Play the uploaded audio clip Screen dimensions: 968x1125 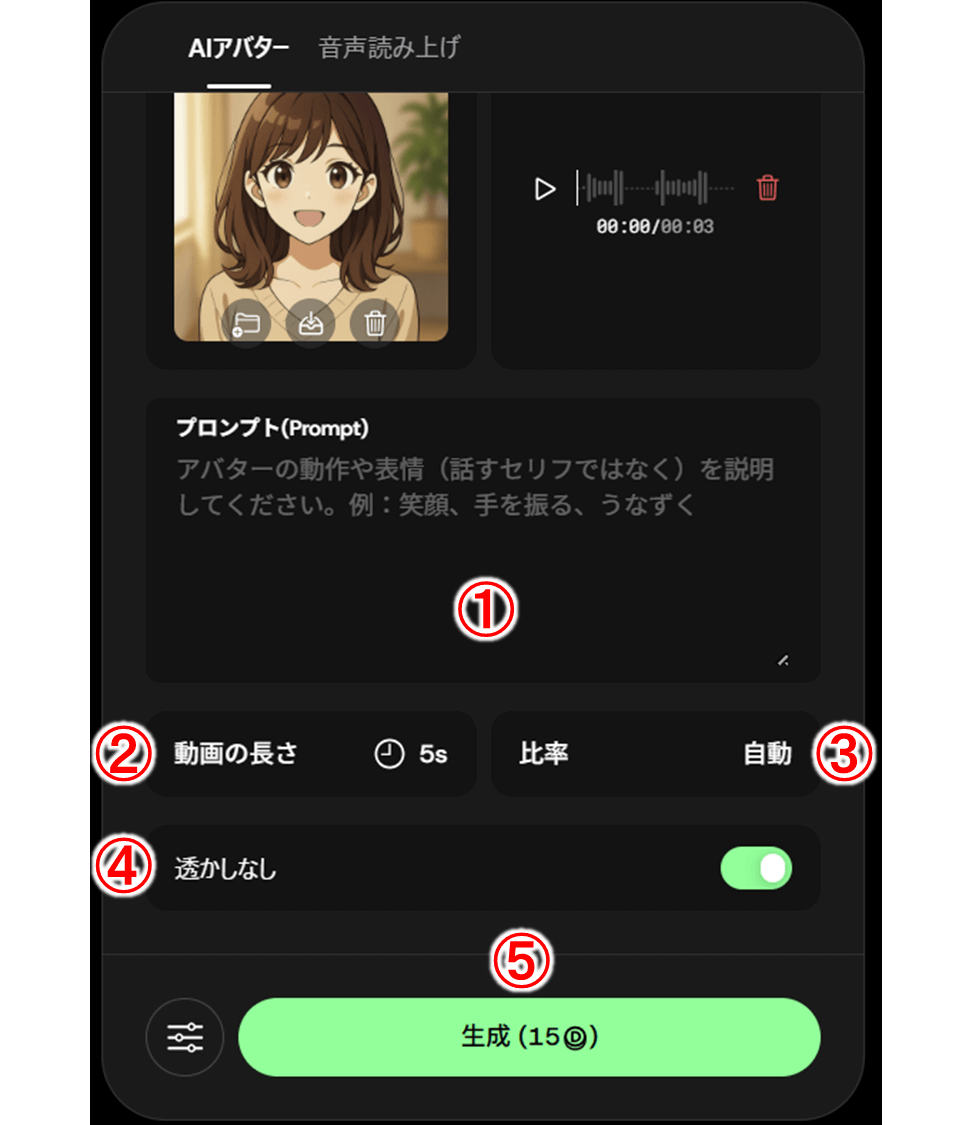click(544, 188)
